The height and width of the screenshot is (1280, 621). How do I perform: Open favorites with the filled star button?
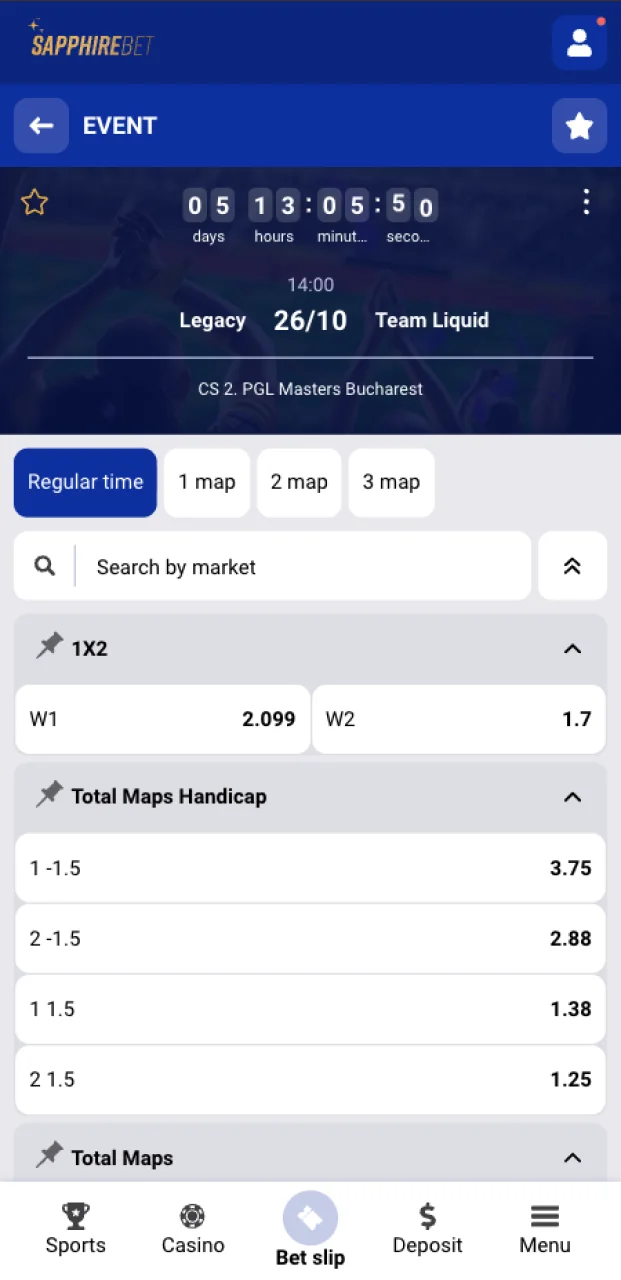pos(579,126)
